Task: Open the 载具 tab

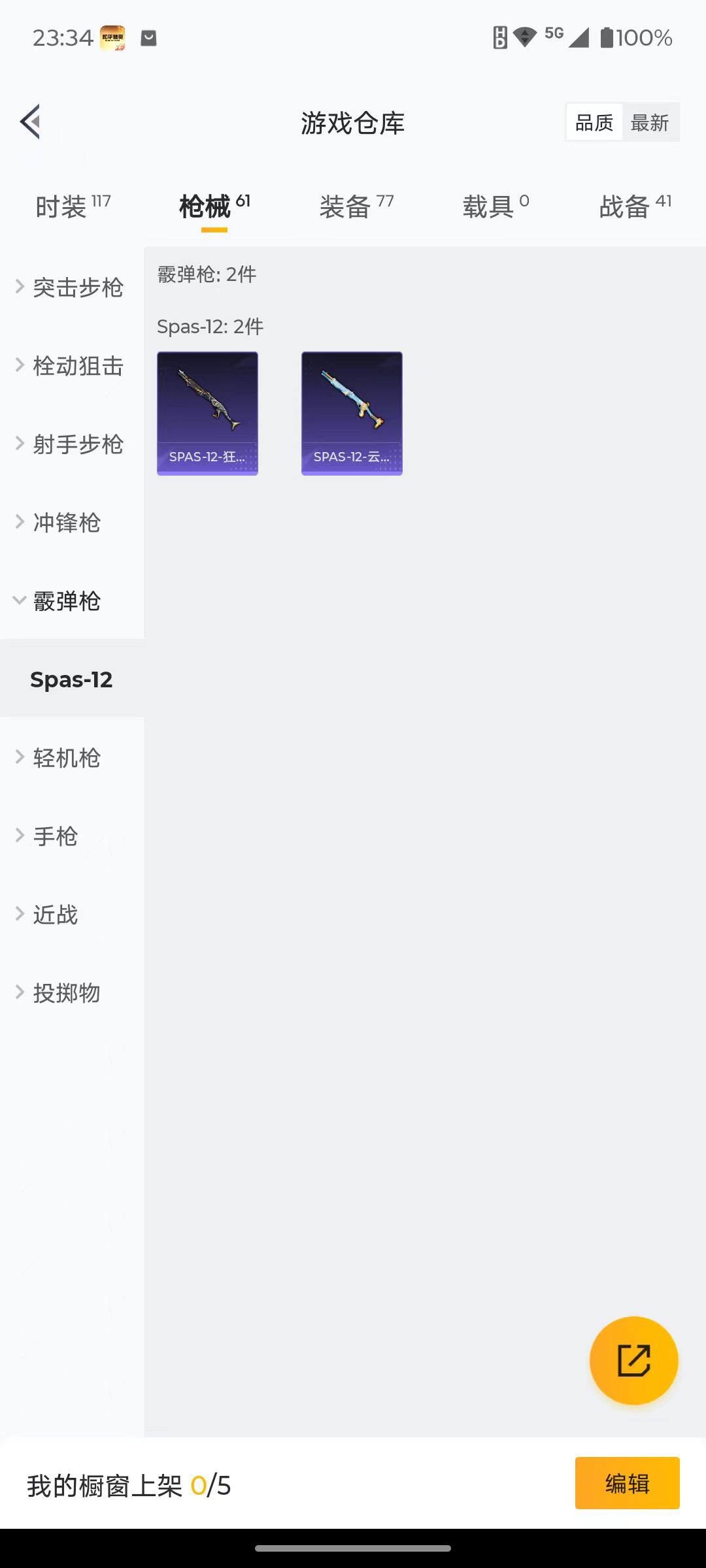Action: [490, 205]
